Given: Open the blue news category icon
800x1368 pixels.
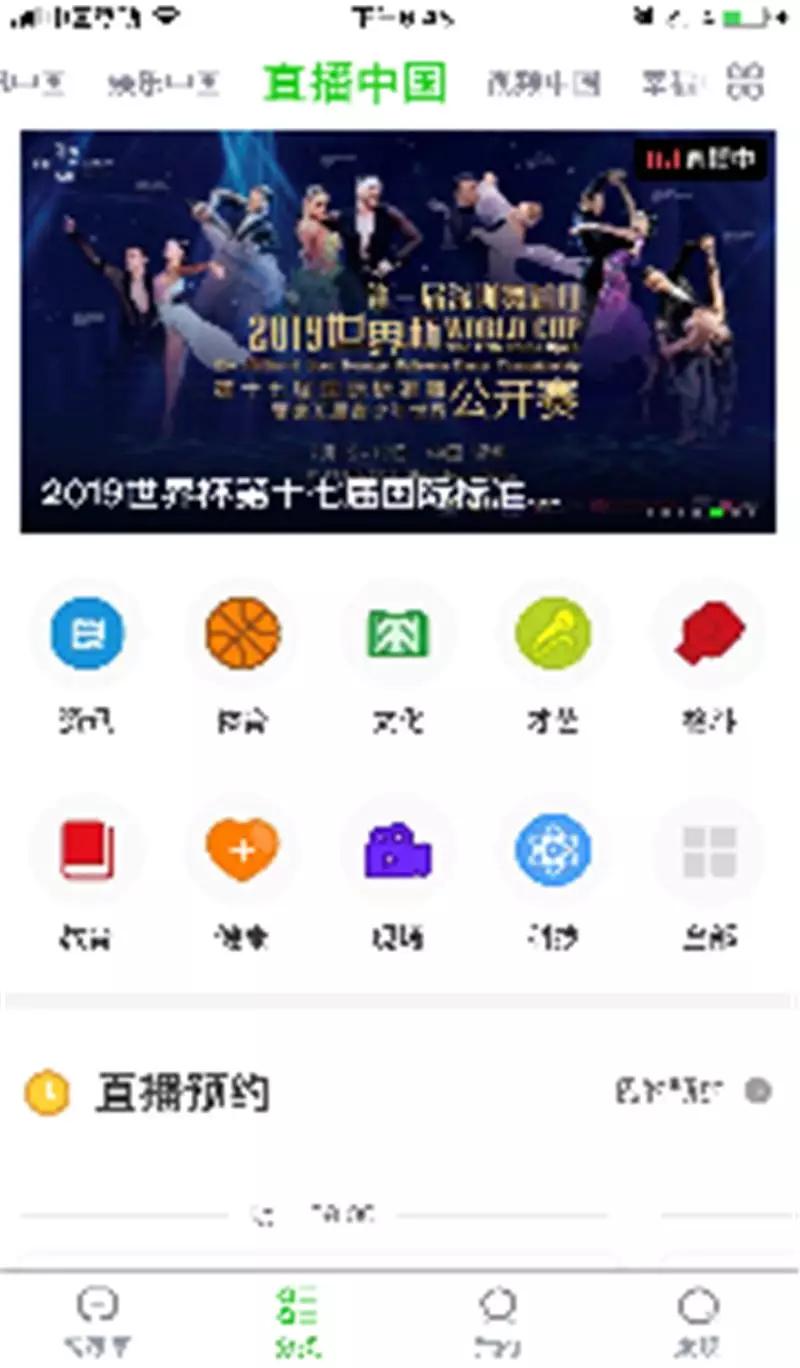Looking at the screenshot, I should pos(86,633).
